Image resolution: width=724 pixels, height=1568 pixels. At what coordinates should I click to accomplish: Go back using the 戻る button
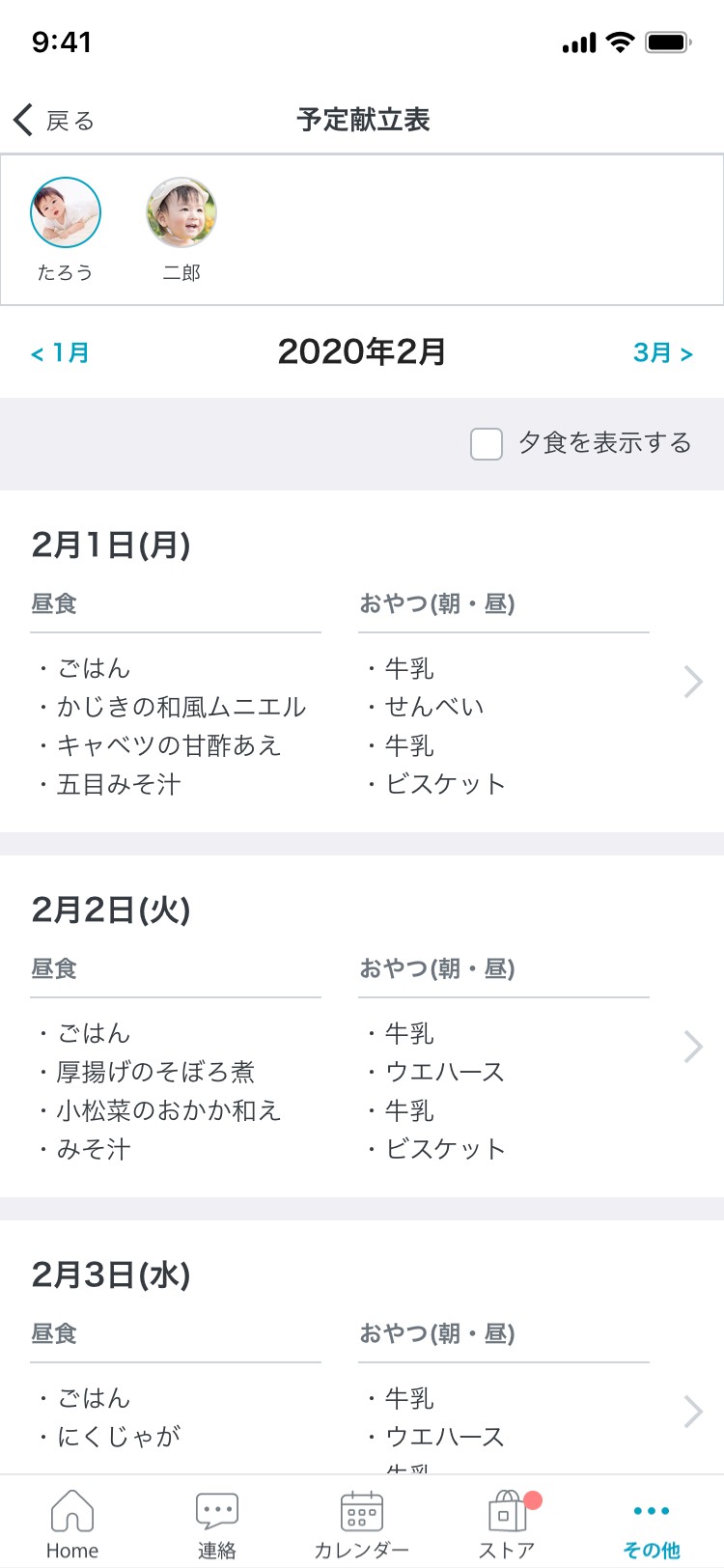(54, 121)
